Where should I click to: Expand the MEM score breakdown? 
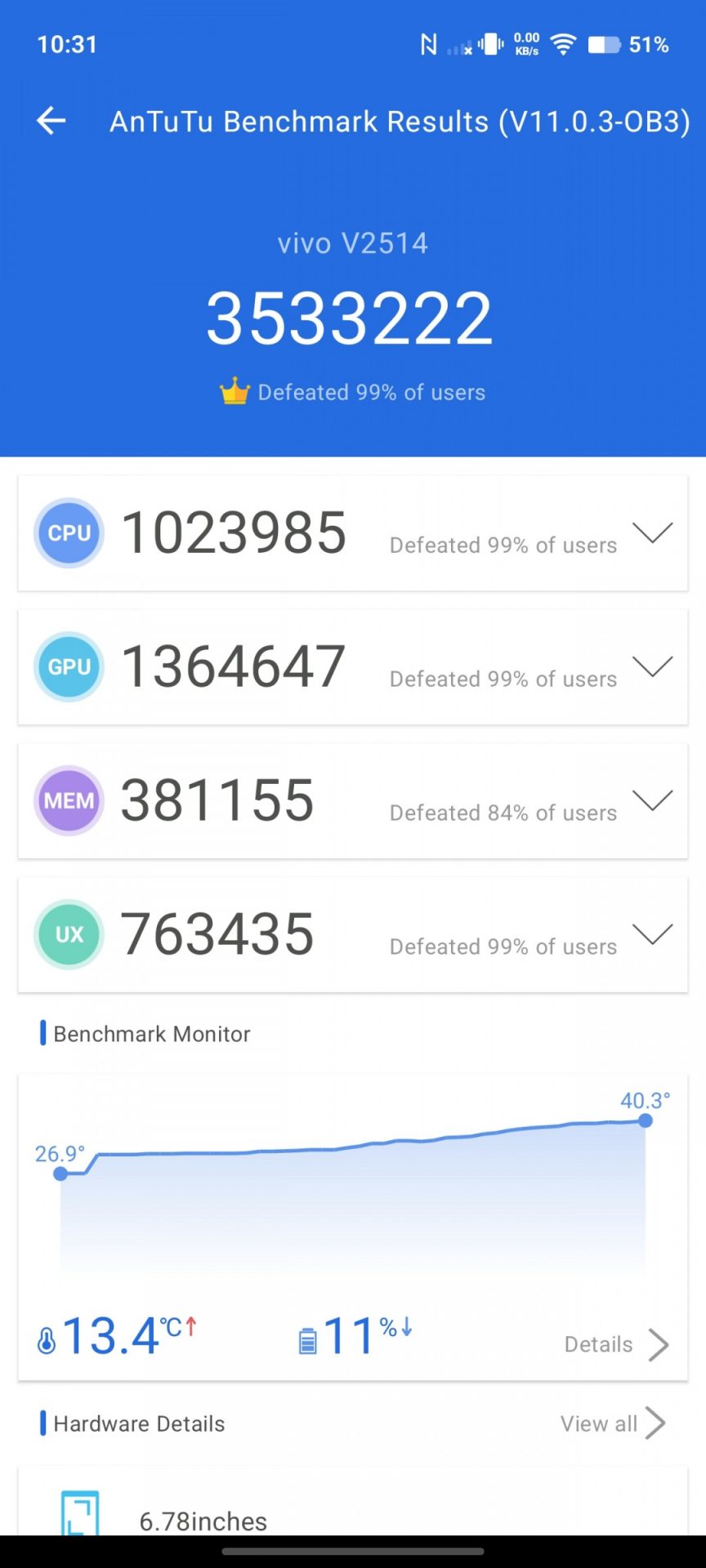[x=652, y=801]
